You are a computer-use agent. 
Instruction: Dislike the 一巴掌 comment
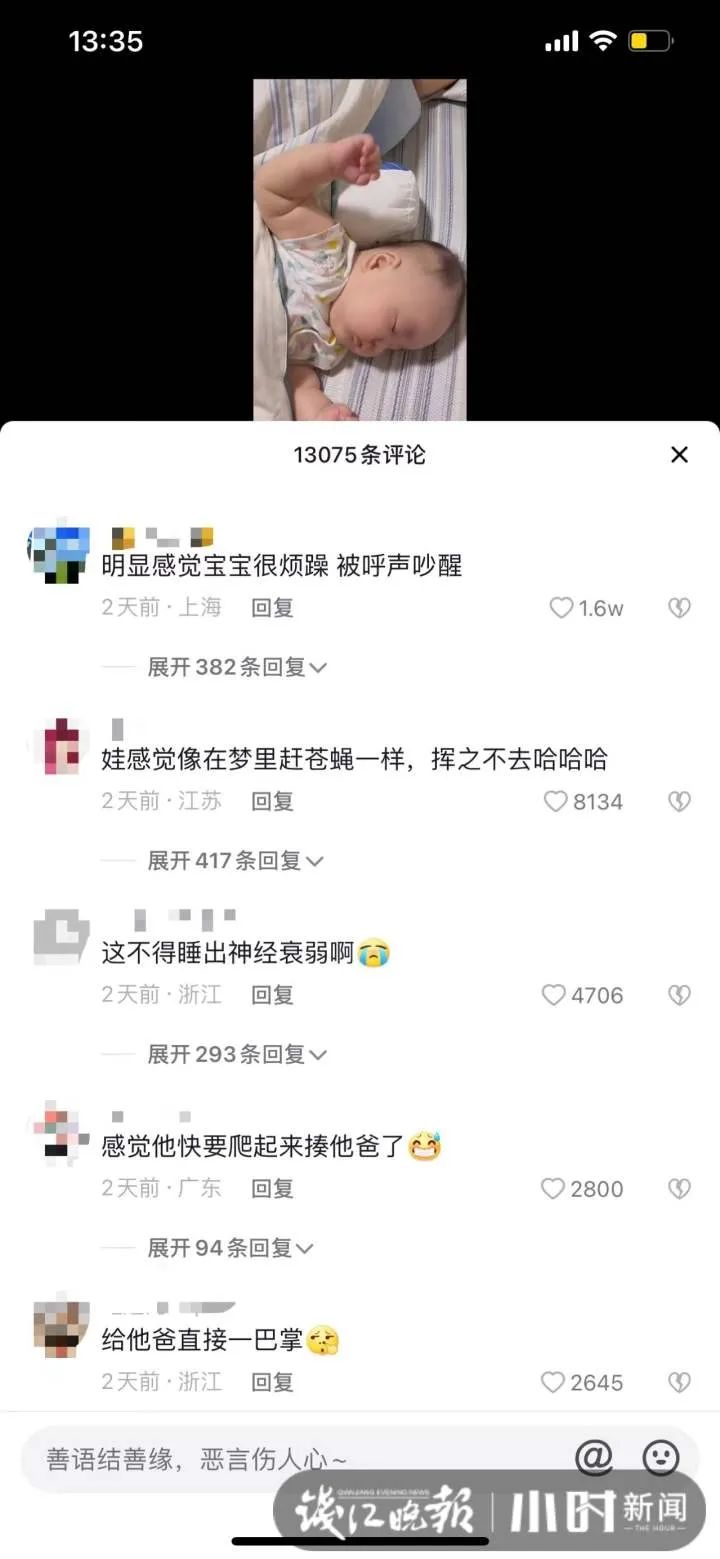pyautogui.click(x=679, y=1383)
